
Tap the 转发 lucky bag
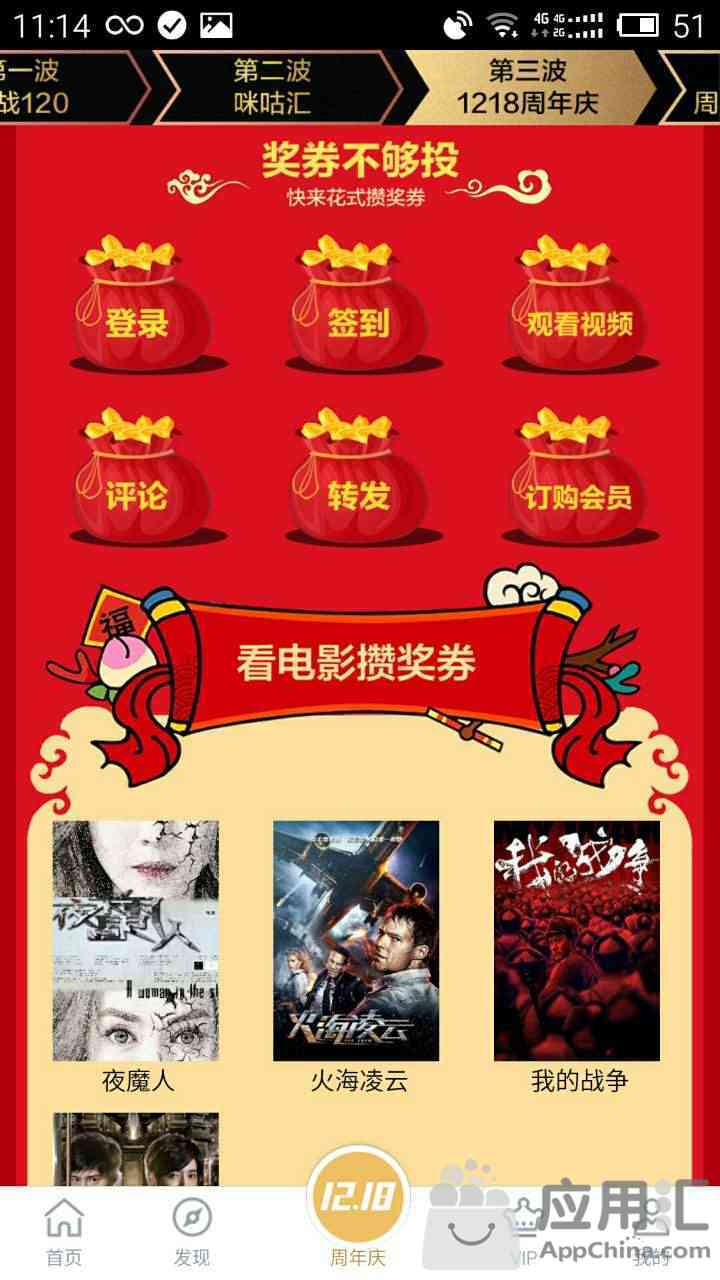[x=359, y=477]
